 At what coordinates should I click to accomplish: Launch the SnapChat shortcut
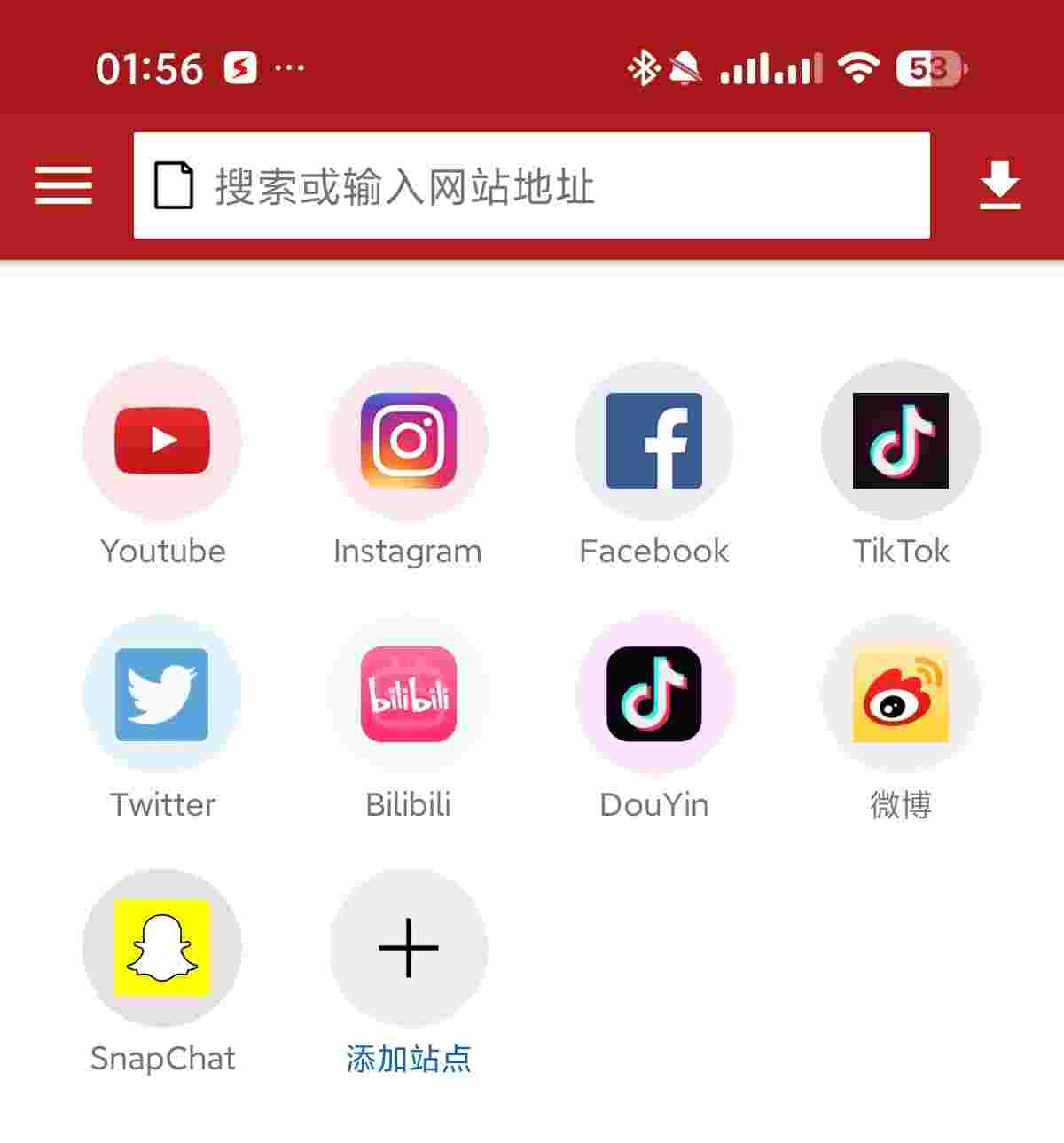pyautogui.click(x=162, y=948)
